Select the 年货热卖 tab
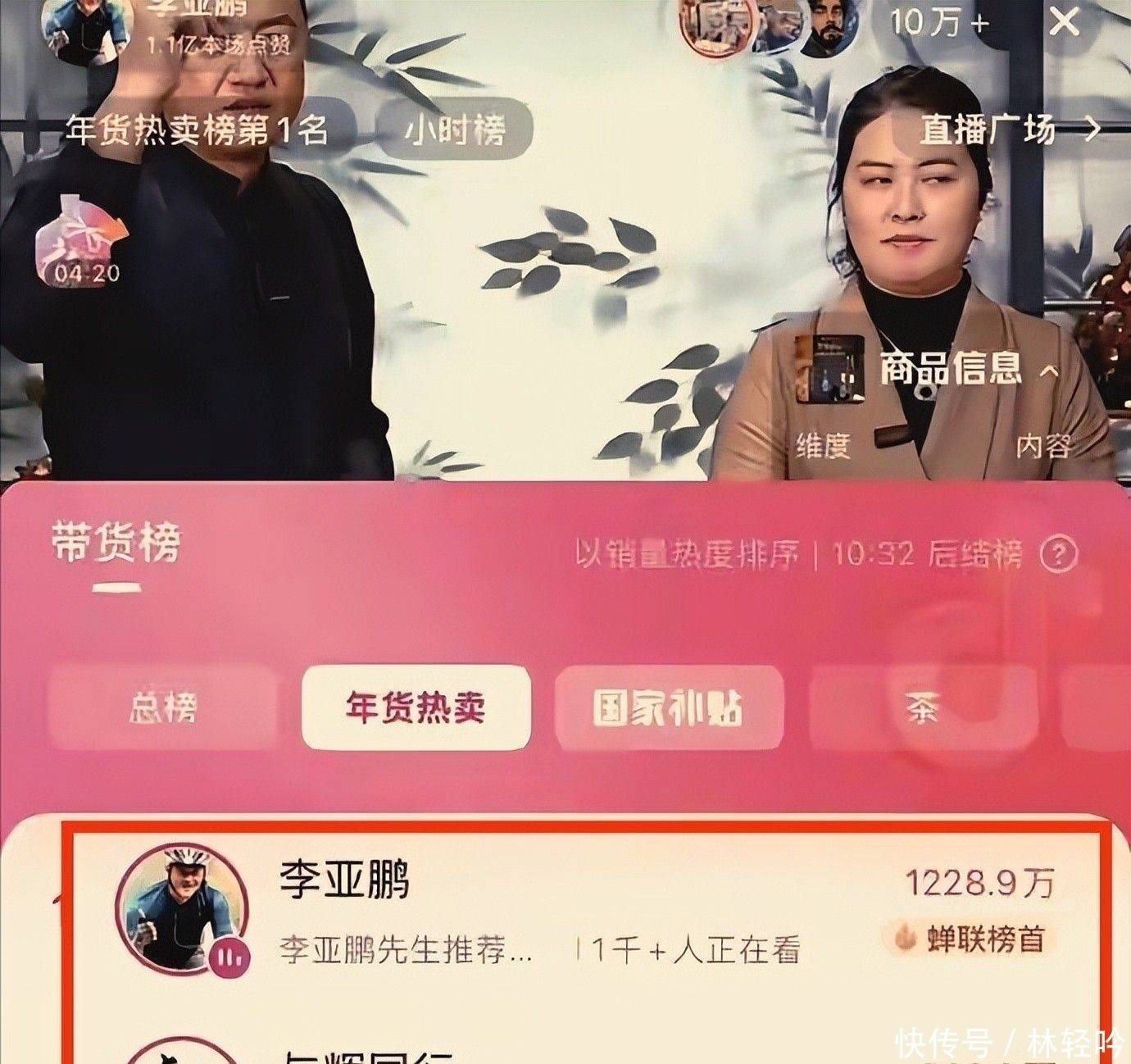Image resolution: width=1131 pixels, height=1064 pixels. click(x=416, y=707)
